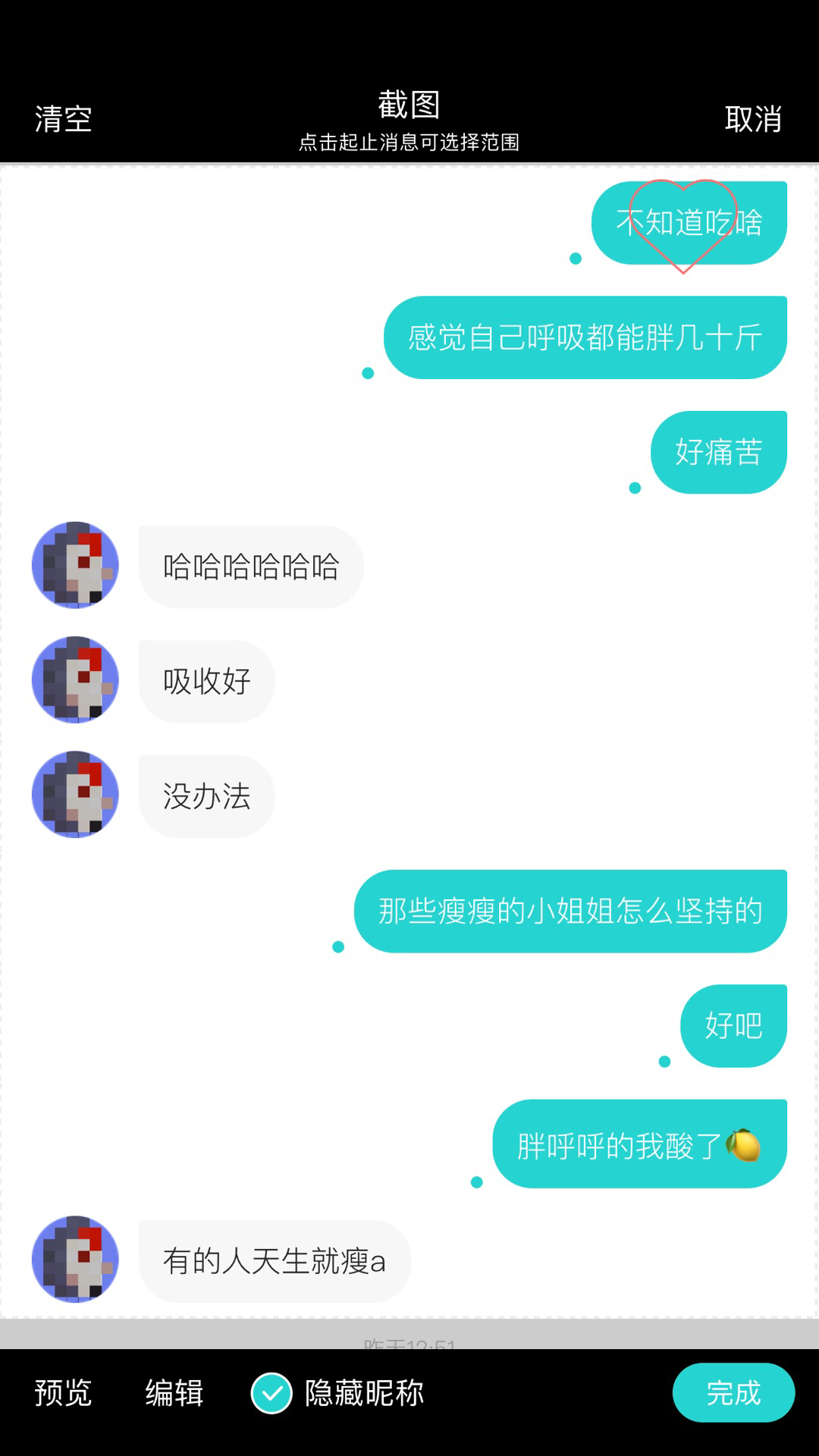Image resolution: width=819 pixels, height=1456 pixels.
Task: Select the message 胖呼呼的我酸了
Action: tap(639, 1144)
